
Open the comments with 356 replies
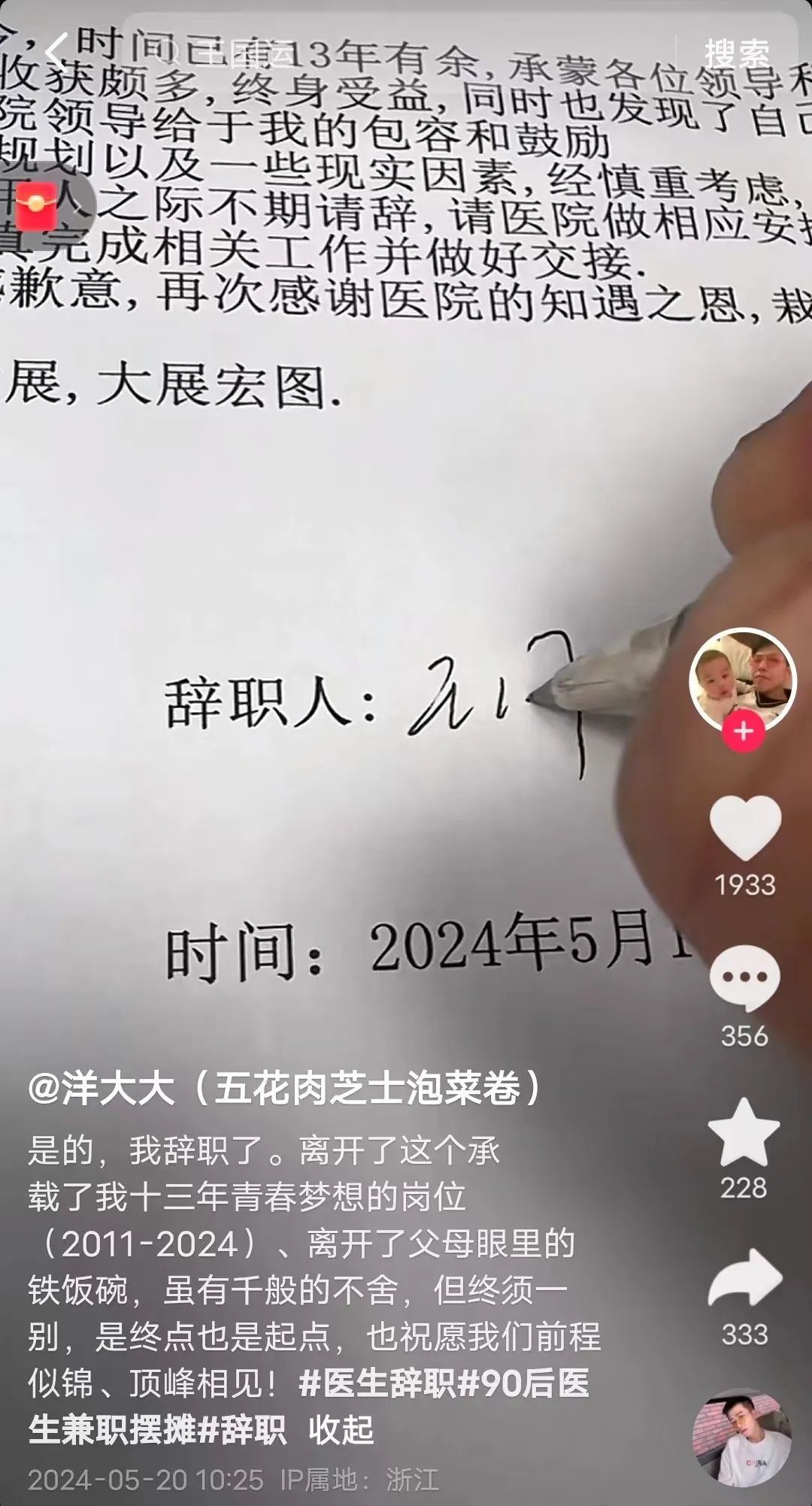(x=744, y=977)
